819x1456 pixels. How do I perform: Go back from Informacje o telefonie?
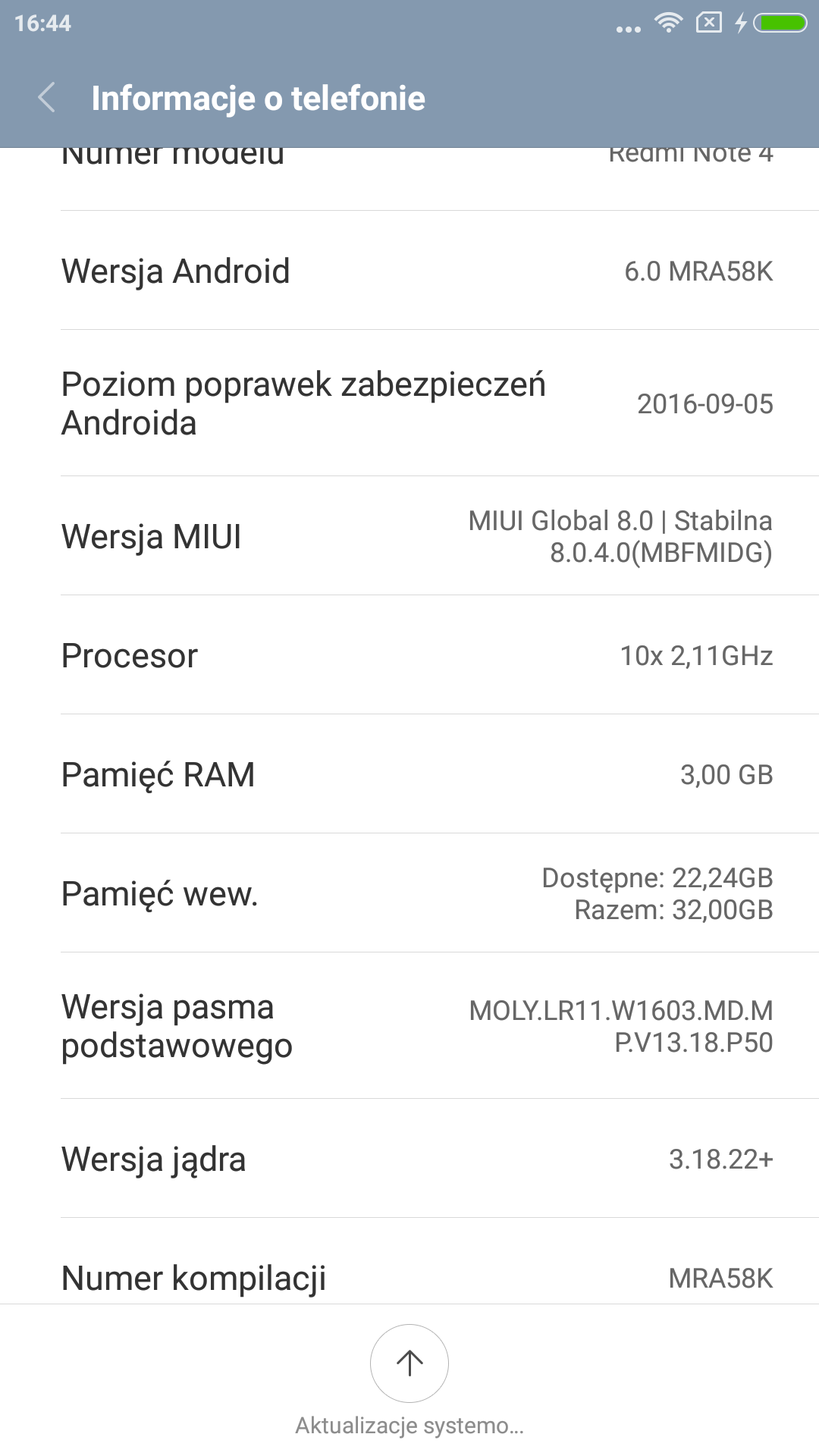pyautogui.click(x=47, y=98)
